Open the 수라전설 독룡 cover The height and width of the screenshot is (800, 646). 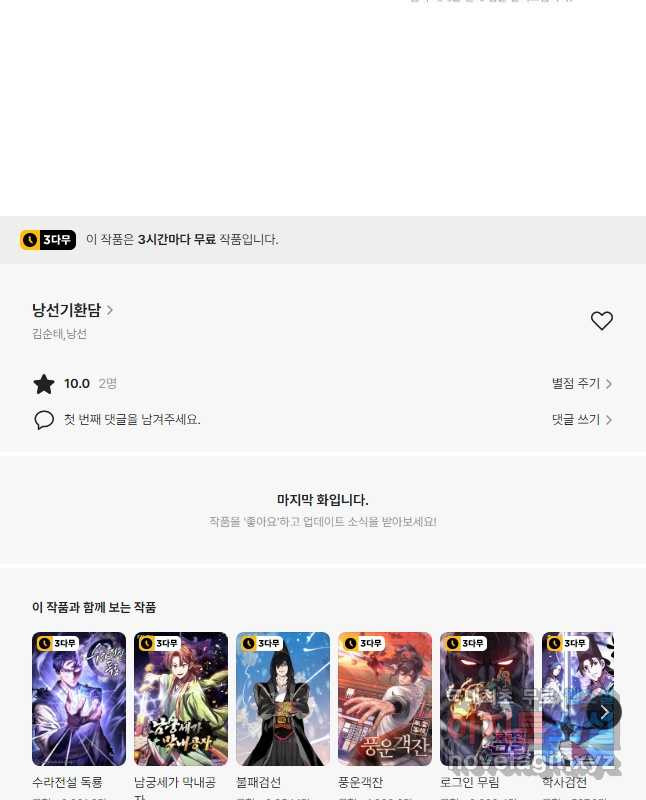(x=79, y=699)
